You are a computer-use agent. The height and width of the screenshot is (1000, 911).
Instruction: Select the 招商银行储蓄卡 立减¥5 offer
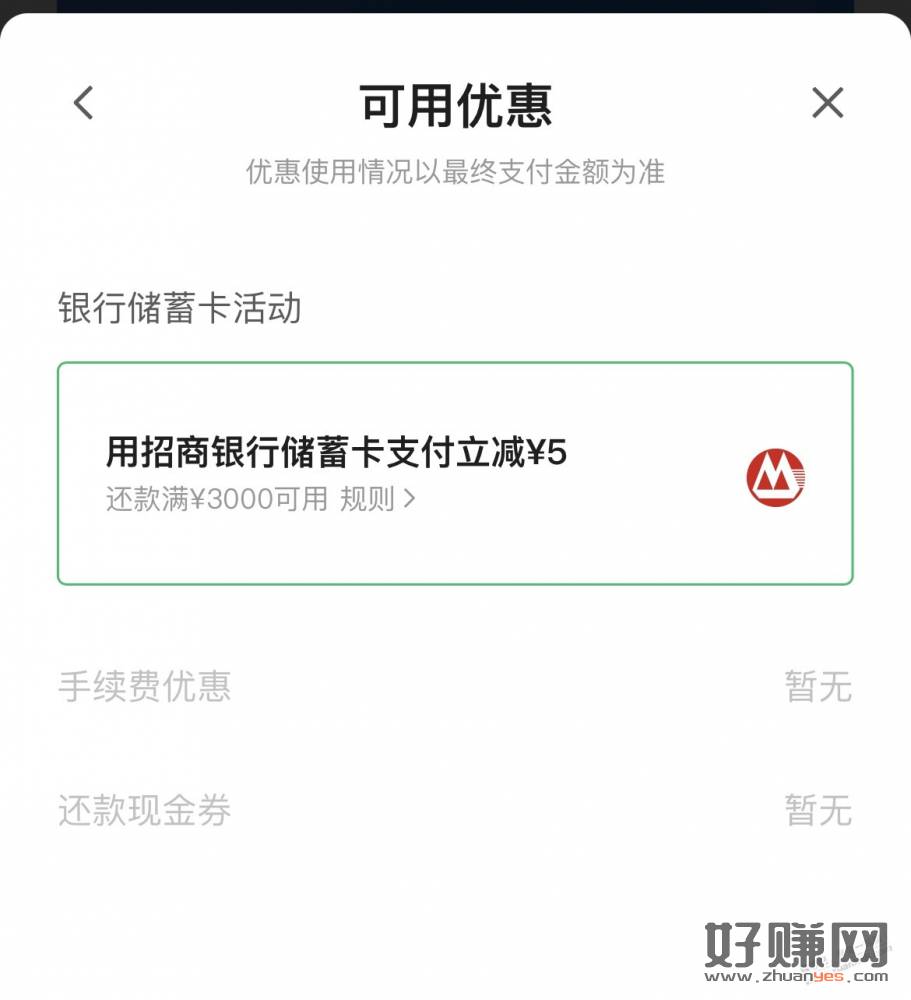pos(455,472)
